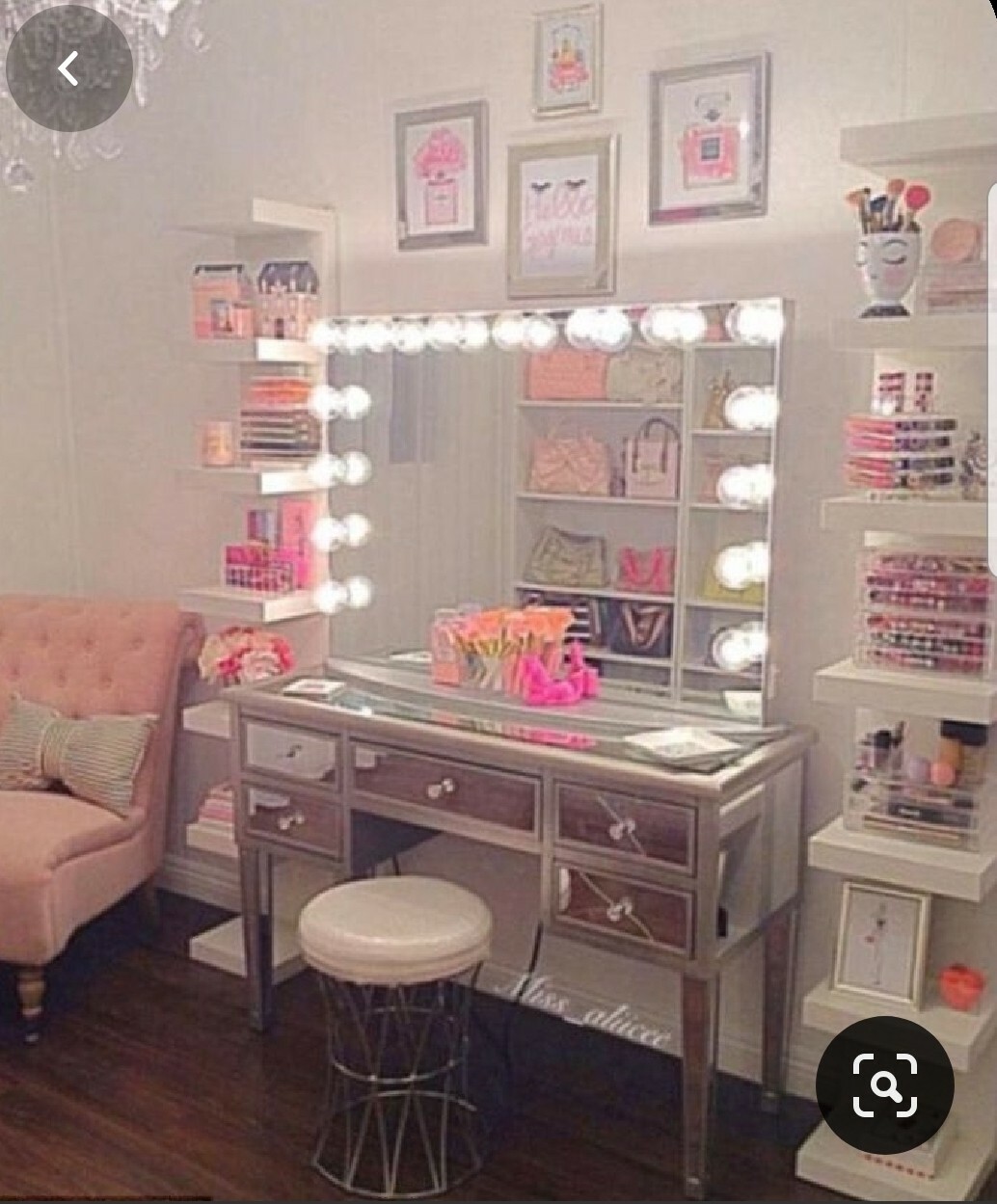Go back using the arrow button
The width and height of the screenshot is (997, 1204).
click(x=68, y=69)
